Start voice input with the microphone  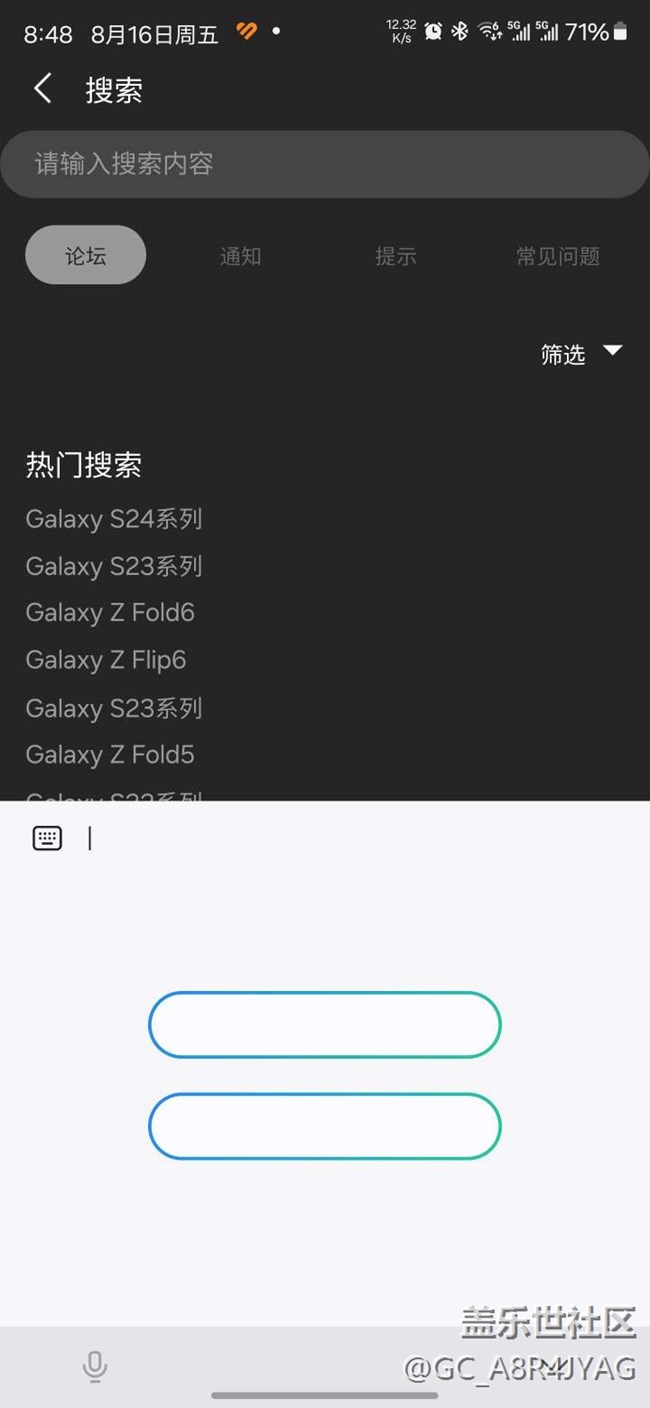[x=95, y=1366]
